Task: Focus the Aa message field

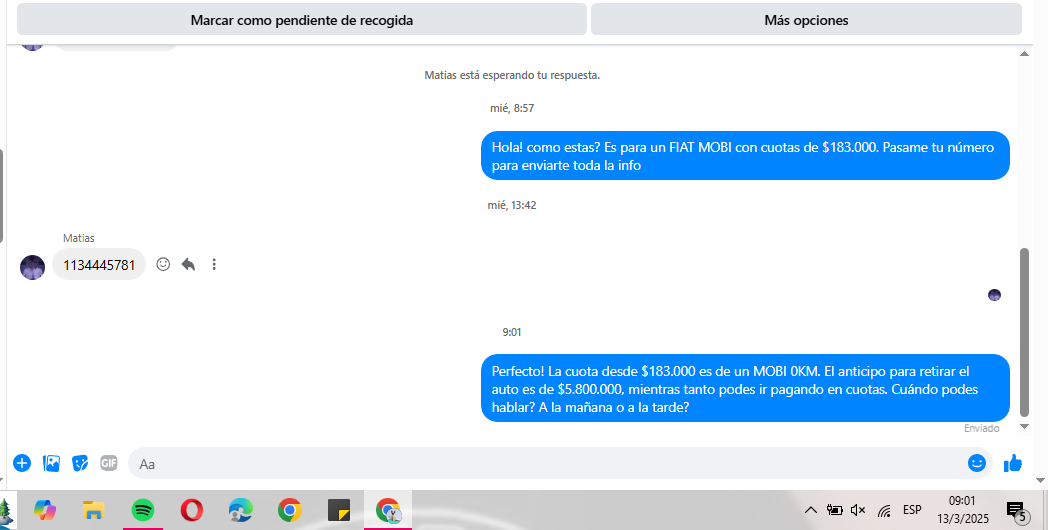Action: click(x=540, y=463)
